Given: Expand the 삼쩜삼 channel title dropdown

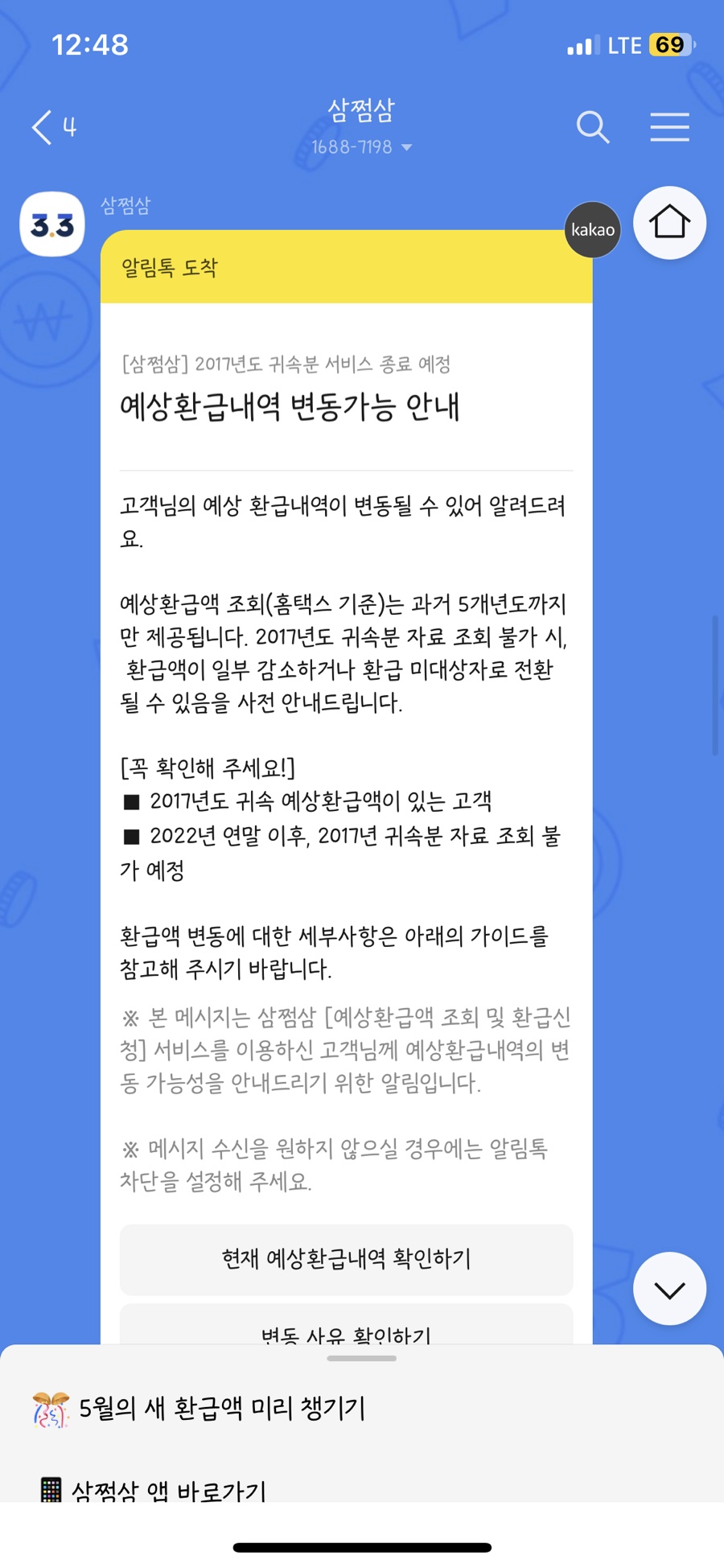Looking at the screenshot, I should tap(362, 126).
